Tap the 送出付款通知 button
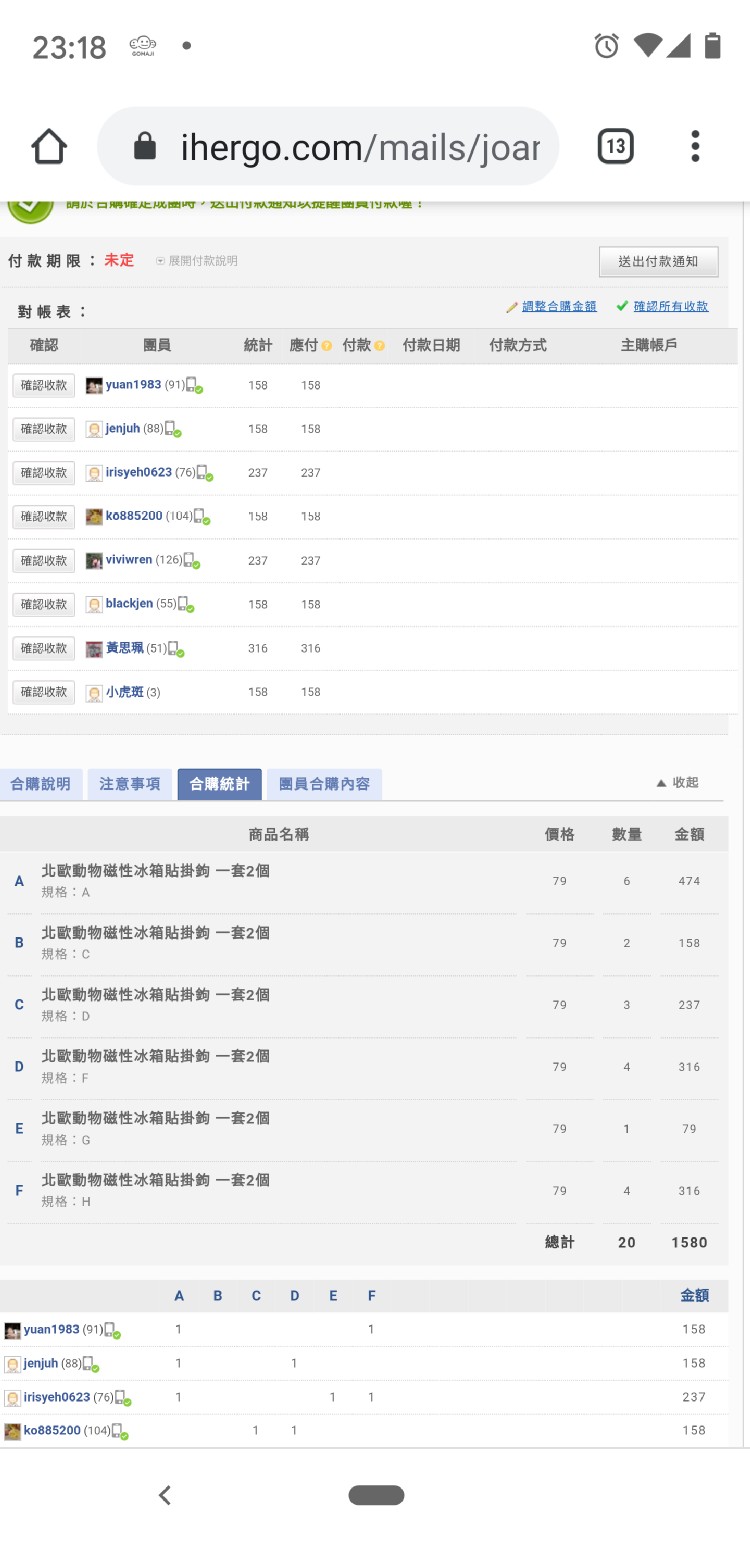 pyautogui.click(x=658, y=261)
